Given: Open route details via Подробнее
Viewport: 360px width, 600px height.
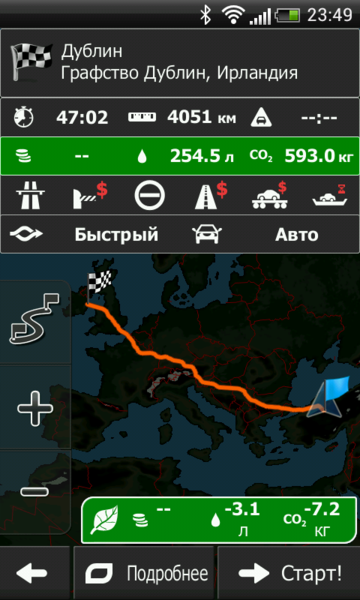Looking at the screenshot, I should 144,573.
